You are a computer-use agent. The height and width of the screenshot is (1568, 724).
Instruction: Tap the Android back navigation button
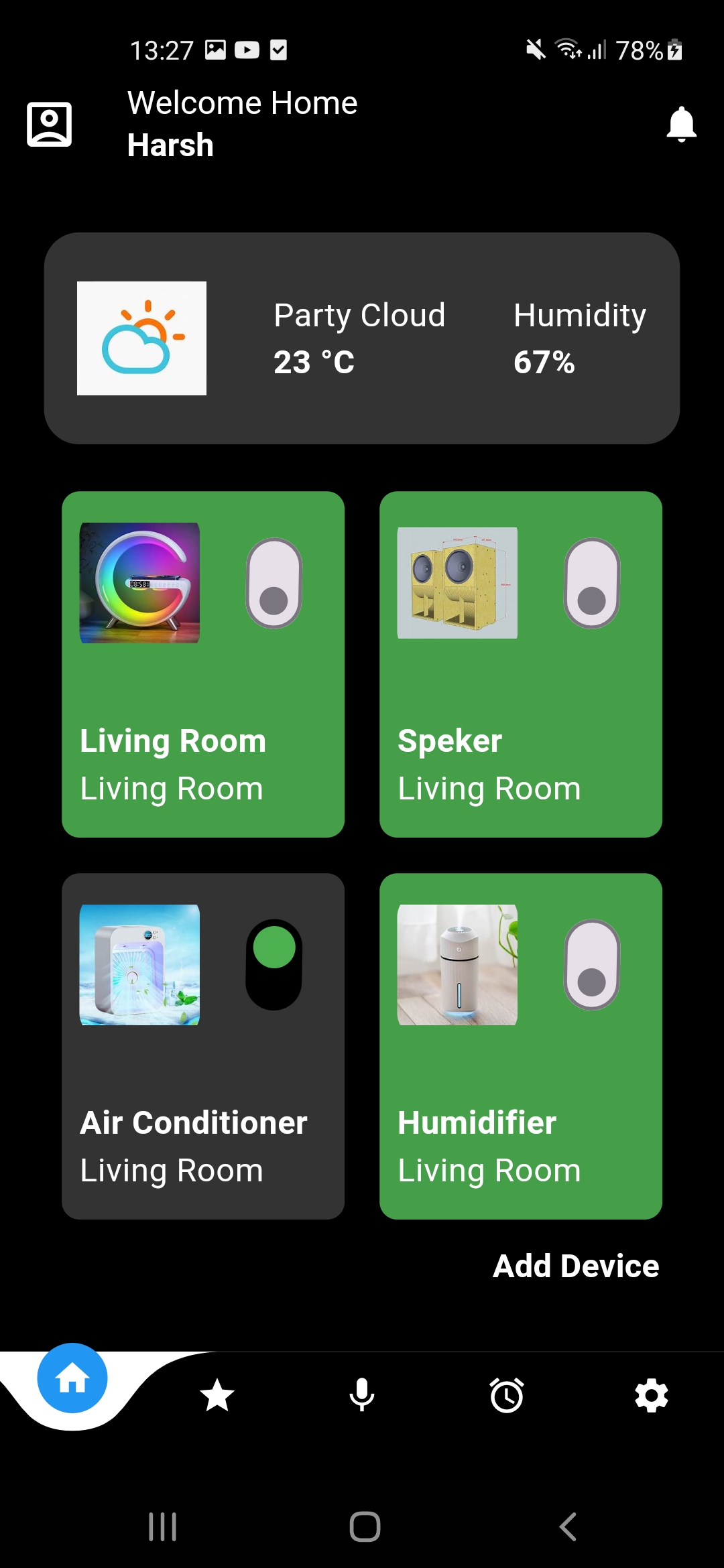[566, 1526]
